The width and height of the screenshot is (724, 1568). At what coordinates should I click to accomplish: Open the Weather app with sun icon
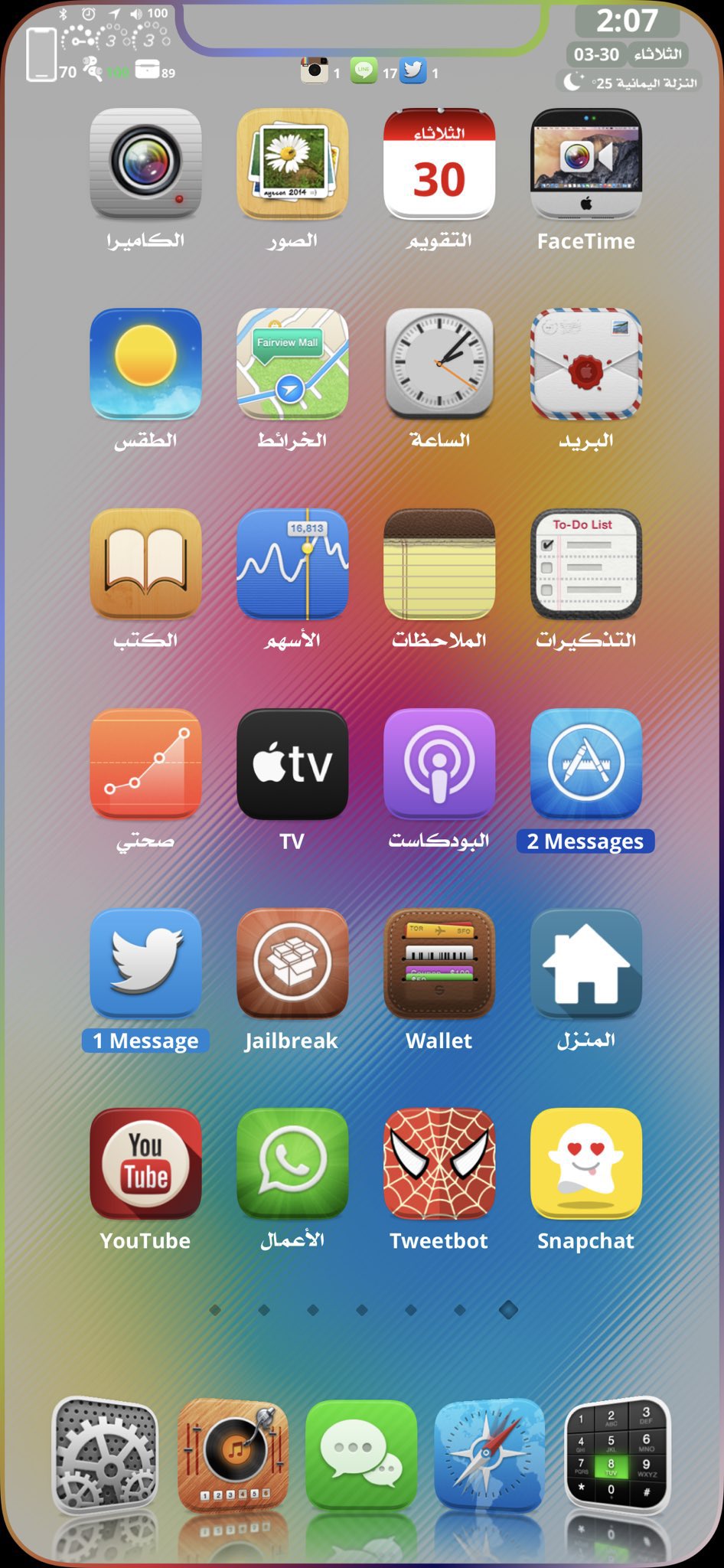[145, 364]
